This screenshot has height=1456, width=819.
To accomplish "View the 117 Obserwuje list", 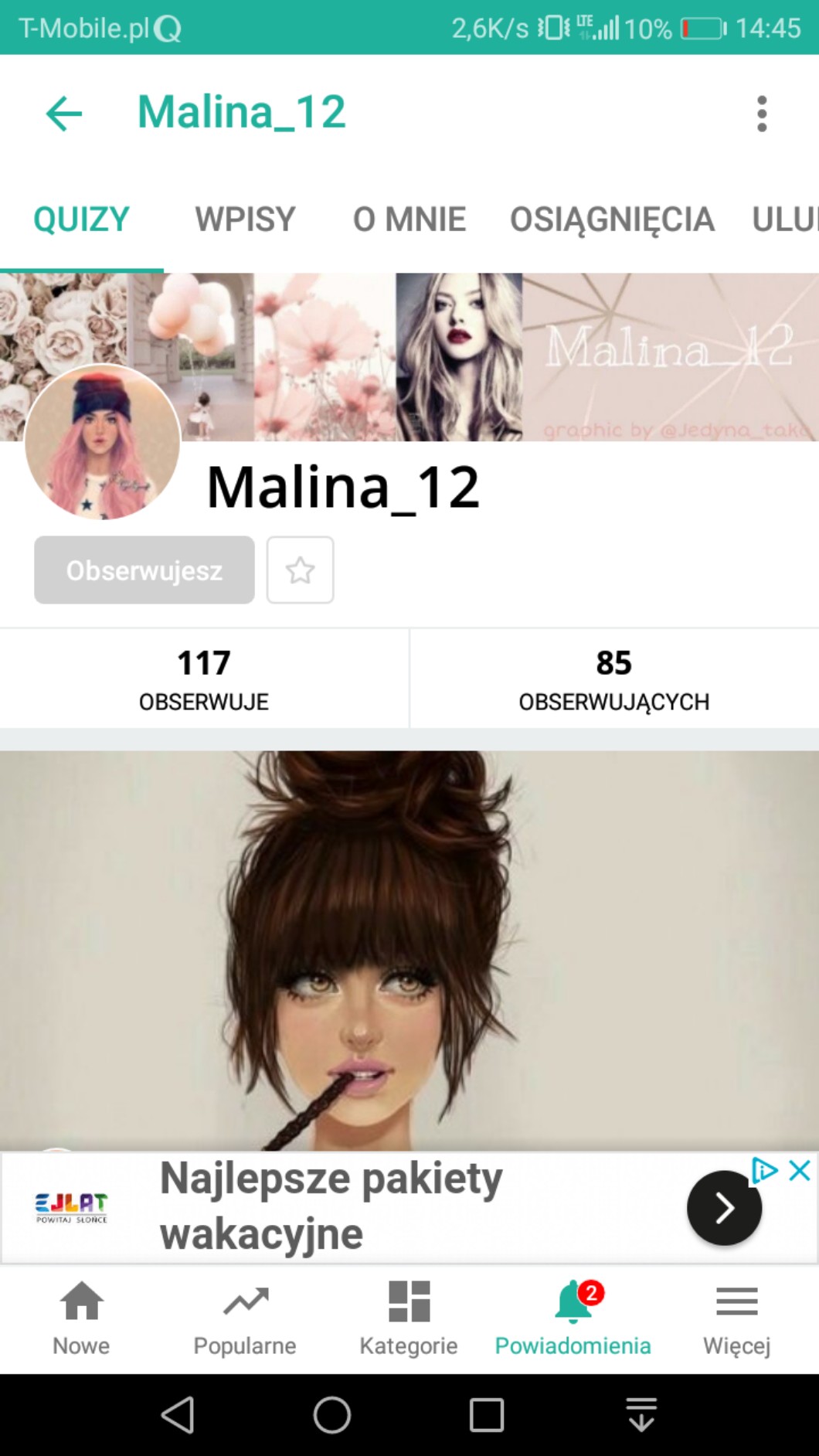I will 204,679.
